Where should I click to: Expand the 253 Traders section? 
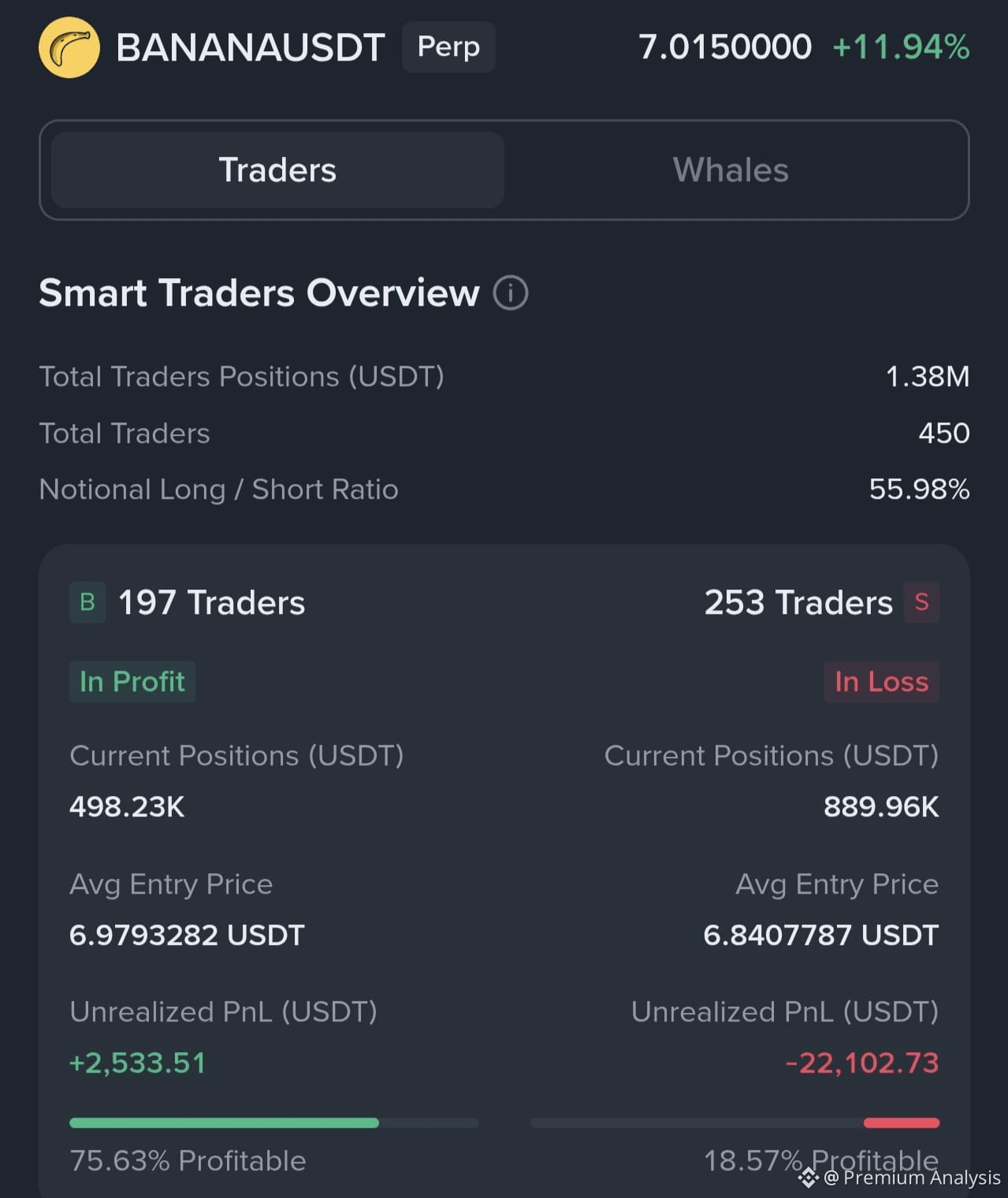click(798, 601)
